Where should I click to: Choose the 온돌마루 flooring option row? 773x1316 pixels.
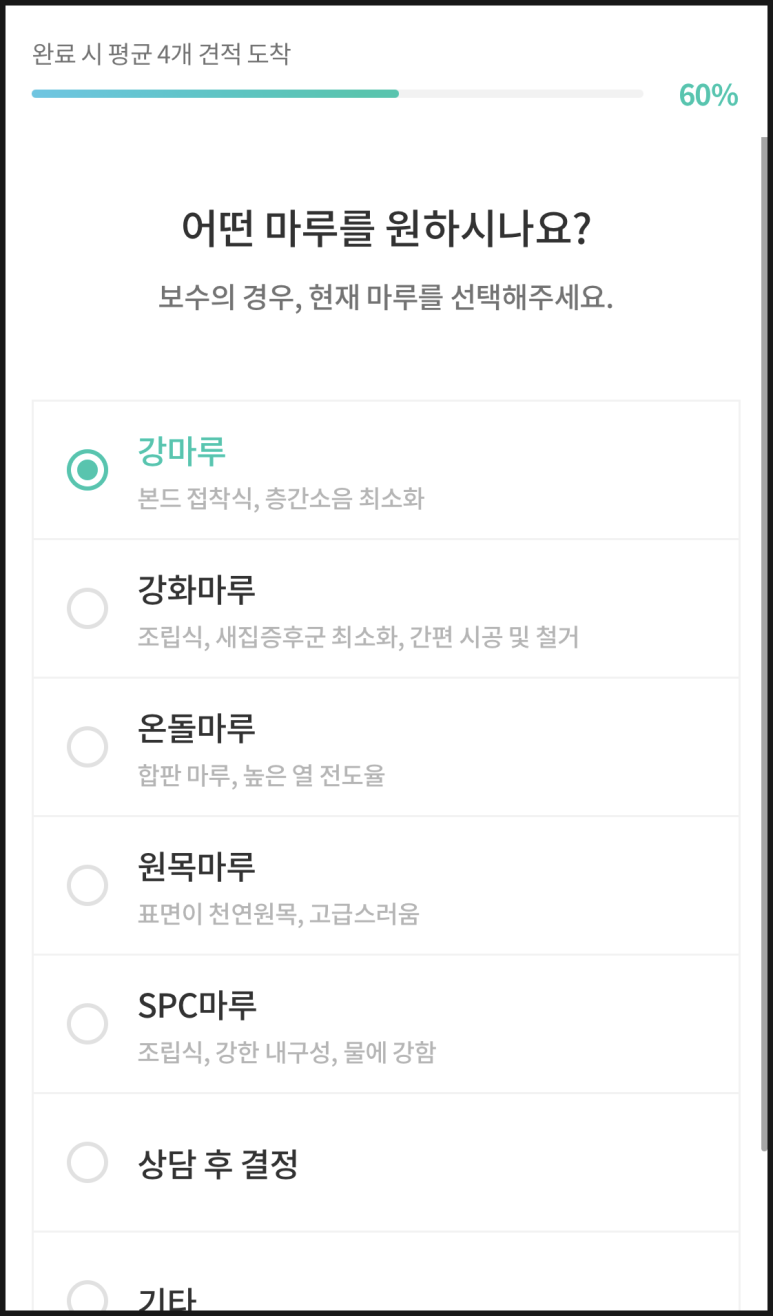386,747
